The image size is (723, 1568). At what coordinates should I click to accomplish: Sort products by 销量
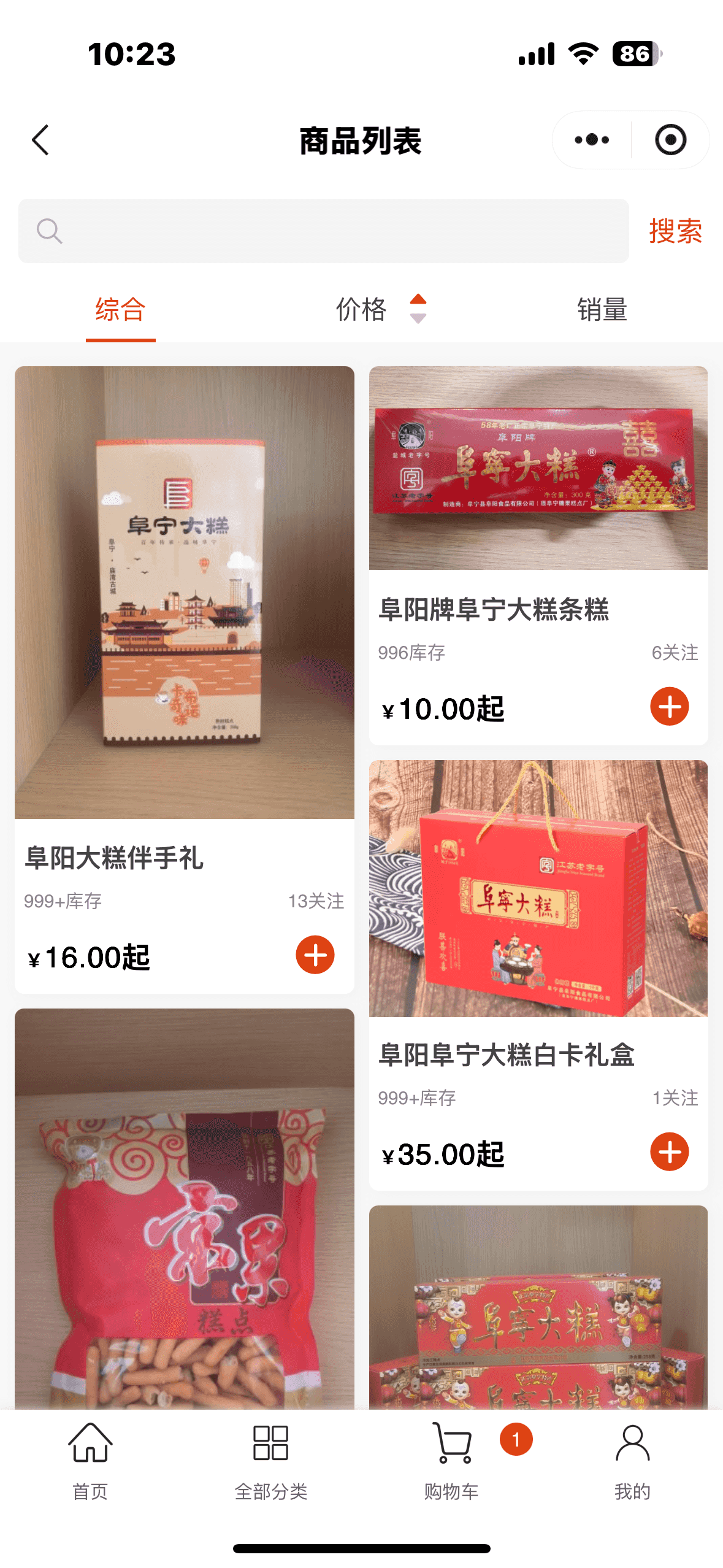(602, 310)
